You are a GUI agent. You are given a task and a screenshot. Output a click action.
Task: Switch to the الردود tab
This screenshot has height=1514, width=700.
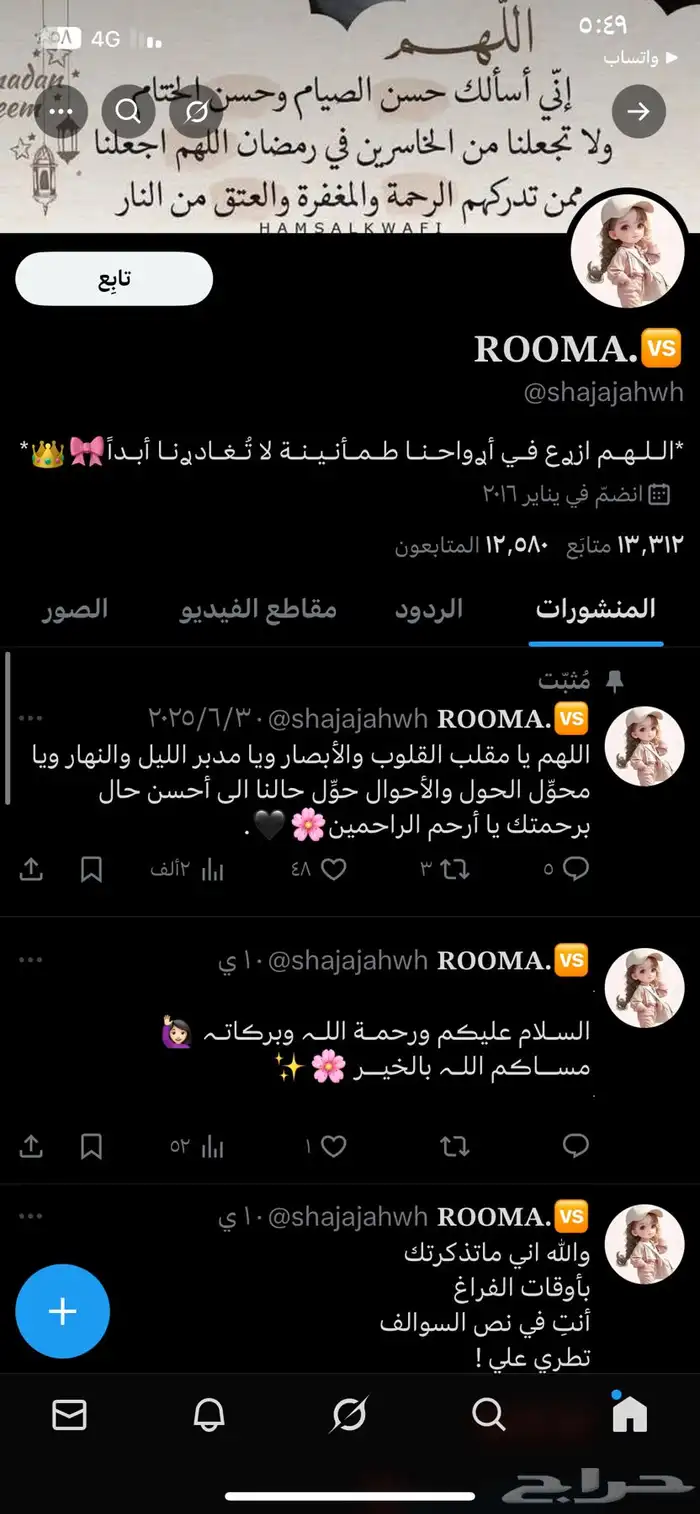(429, 609)
